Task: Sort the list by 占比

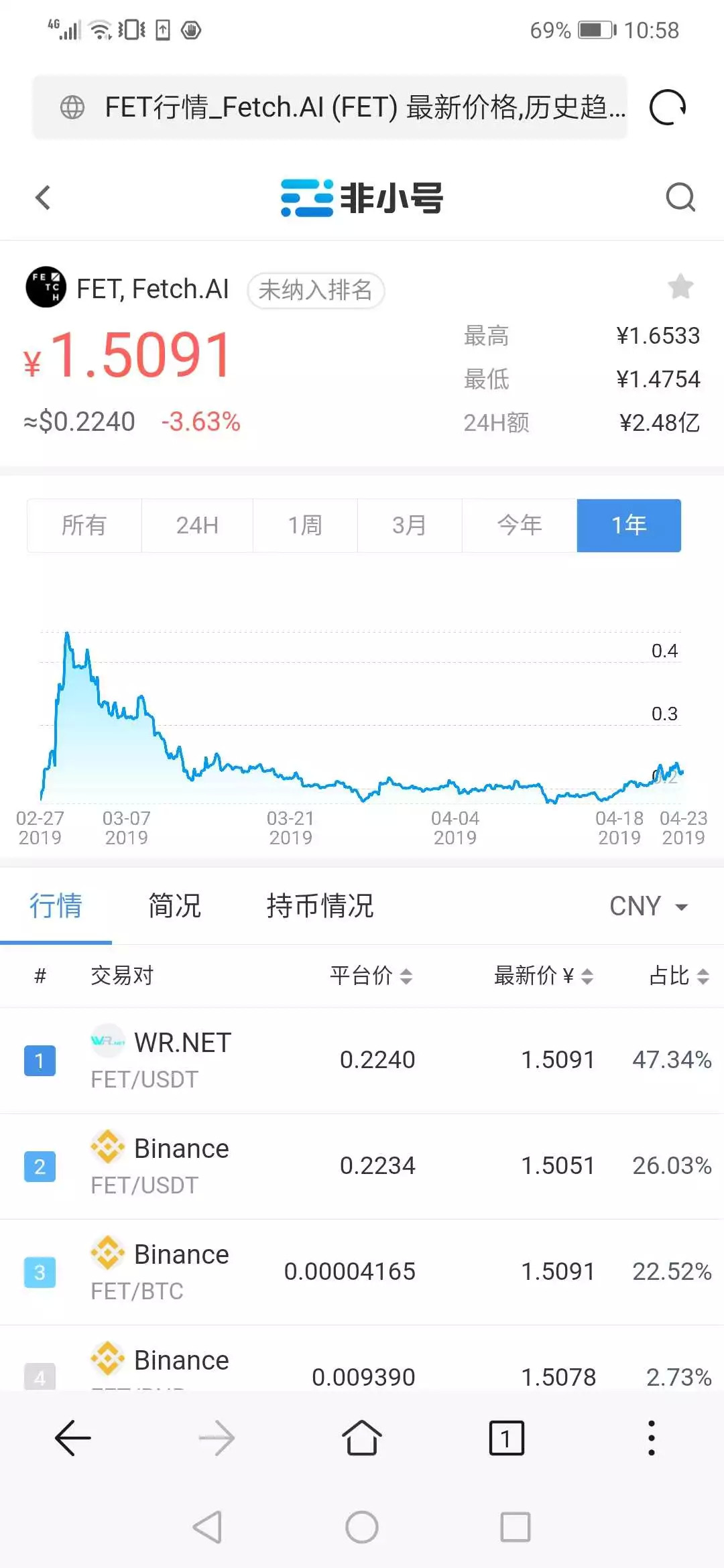Action: tap(678, 976)
